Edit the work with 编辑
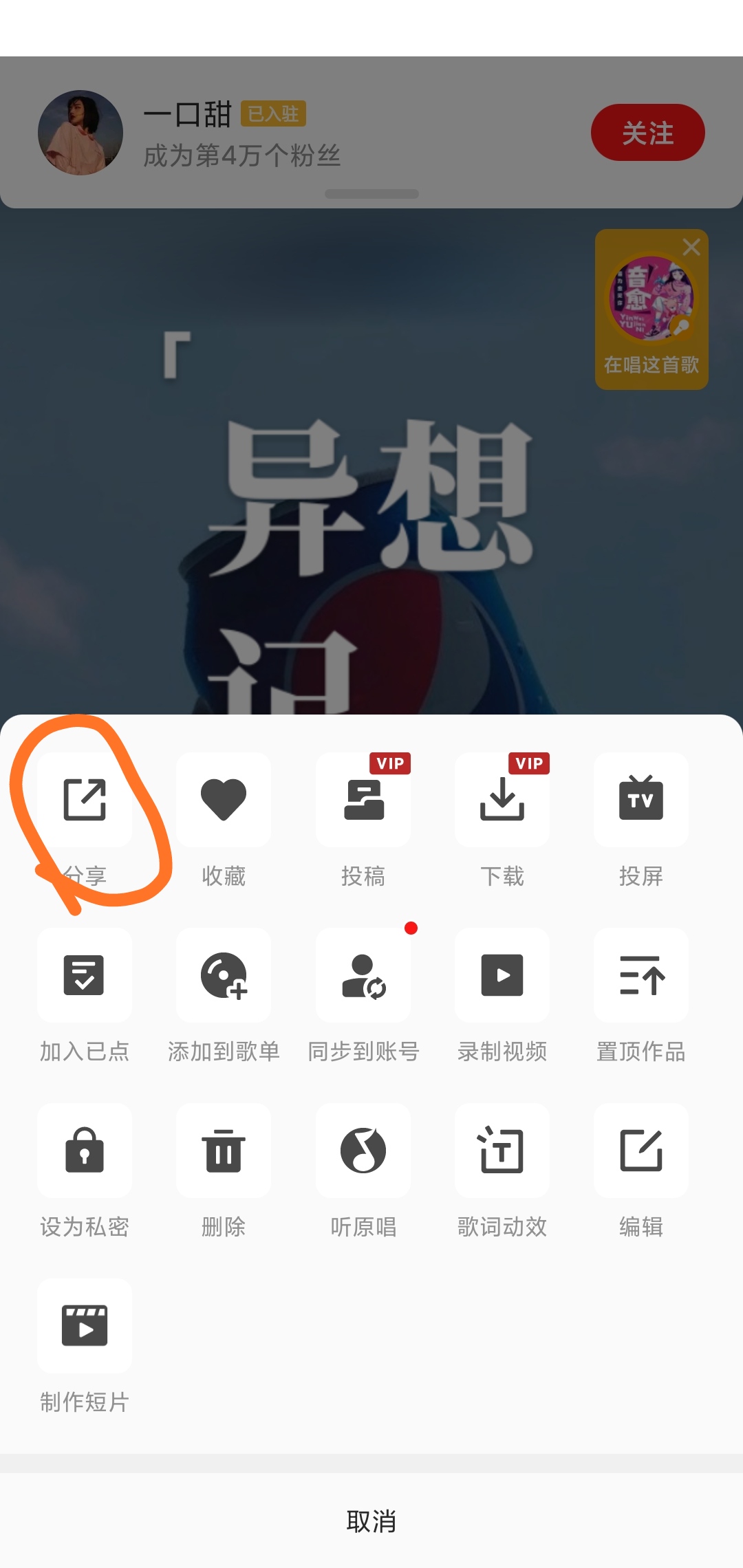The width and height of the screenshot is (743, 1568). pos(641,1151)
